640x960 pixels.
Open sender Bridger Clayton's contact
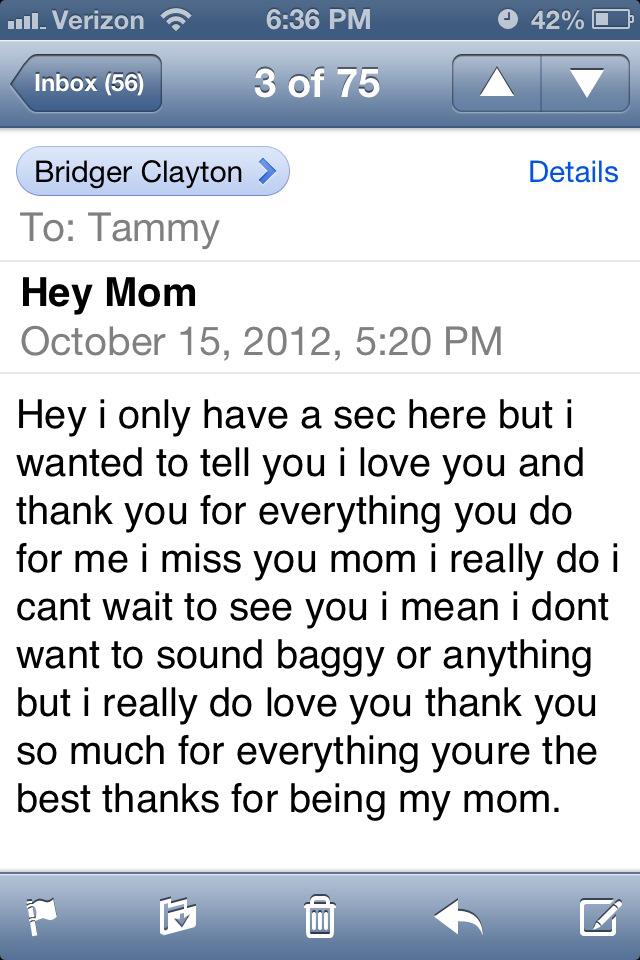click(x=153, y=172)
